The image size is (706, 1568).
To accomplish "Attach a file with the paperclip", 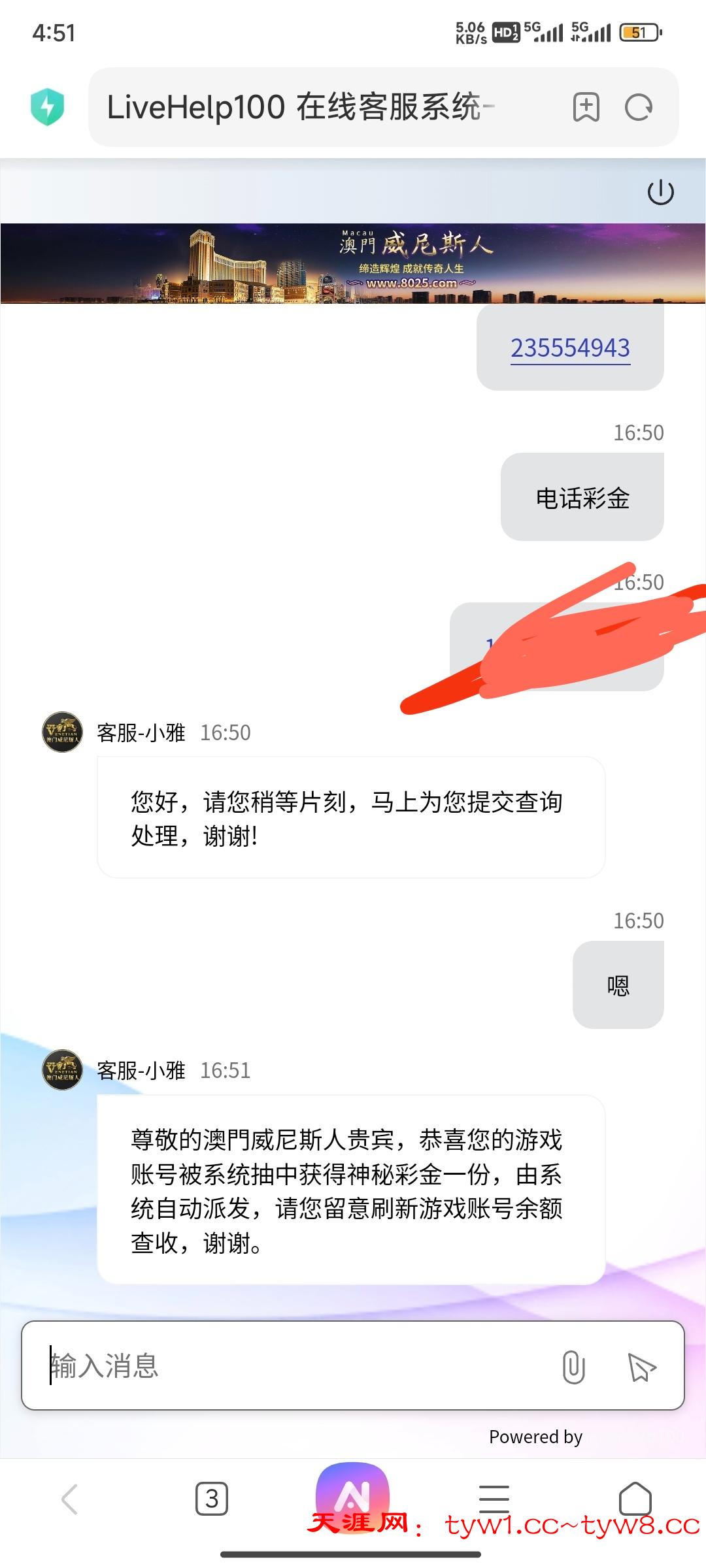I will tap(573, 1366).
